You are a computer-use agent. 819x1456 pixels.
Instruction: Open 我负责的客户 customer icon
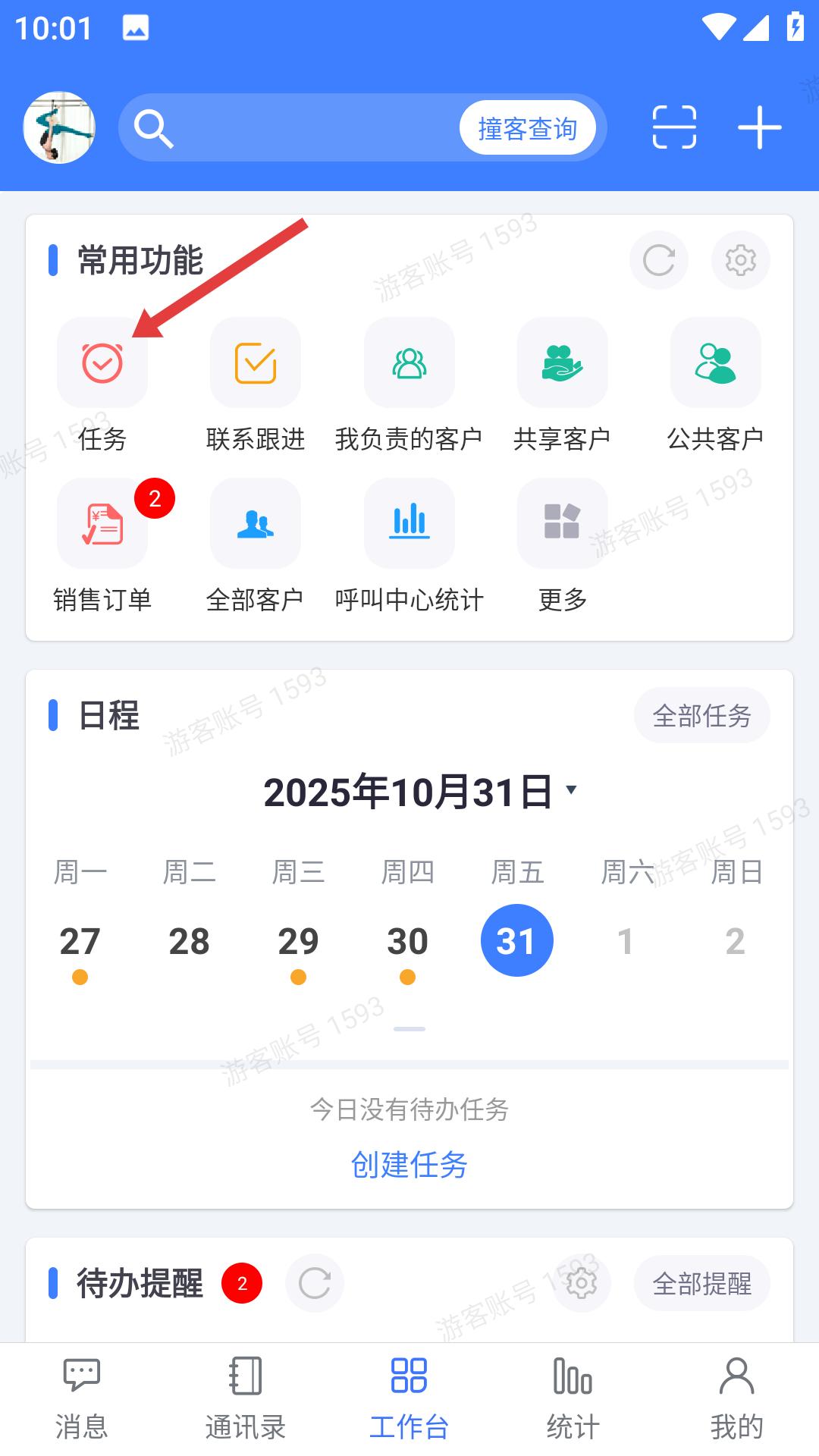(408, 362)
